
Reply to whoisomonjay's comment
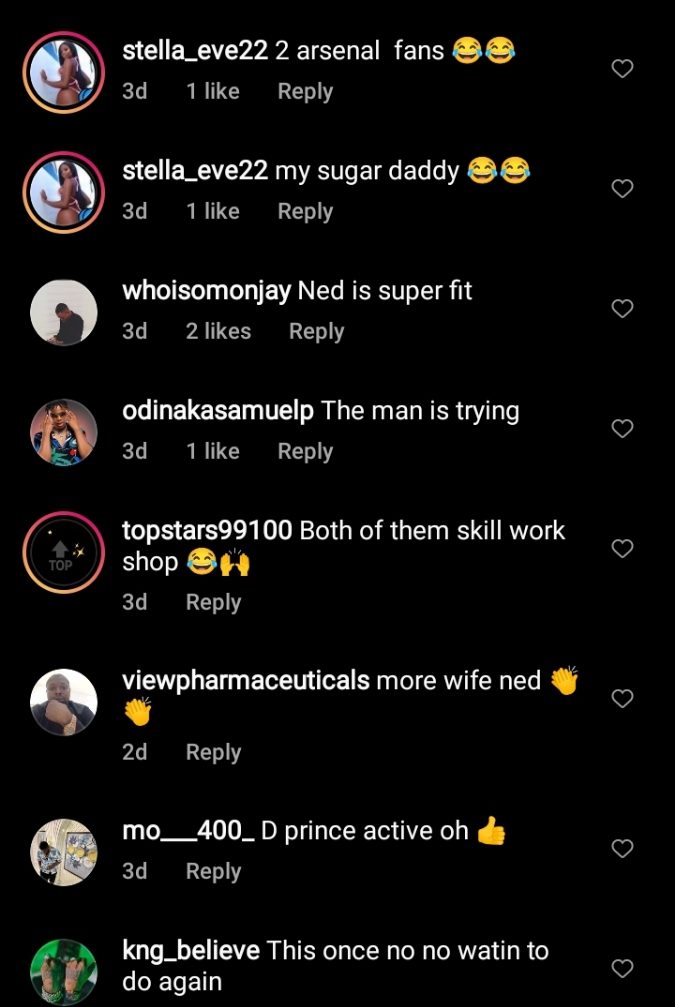point(316,332)
